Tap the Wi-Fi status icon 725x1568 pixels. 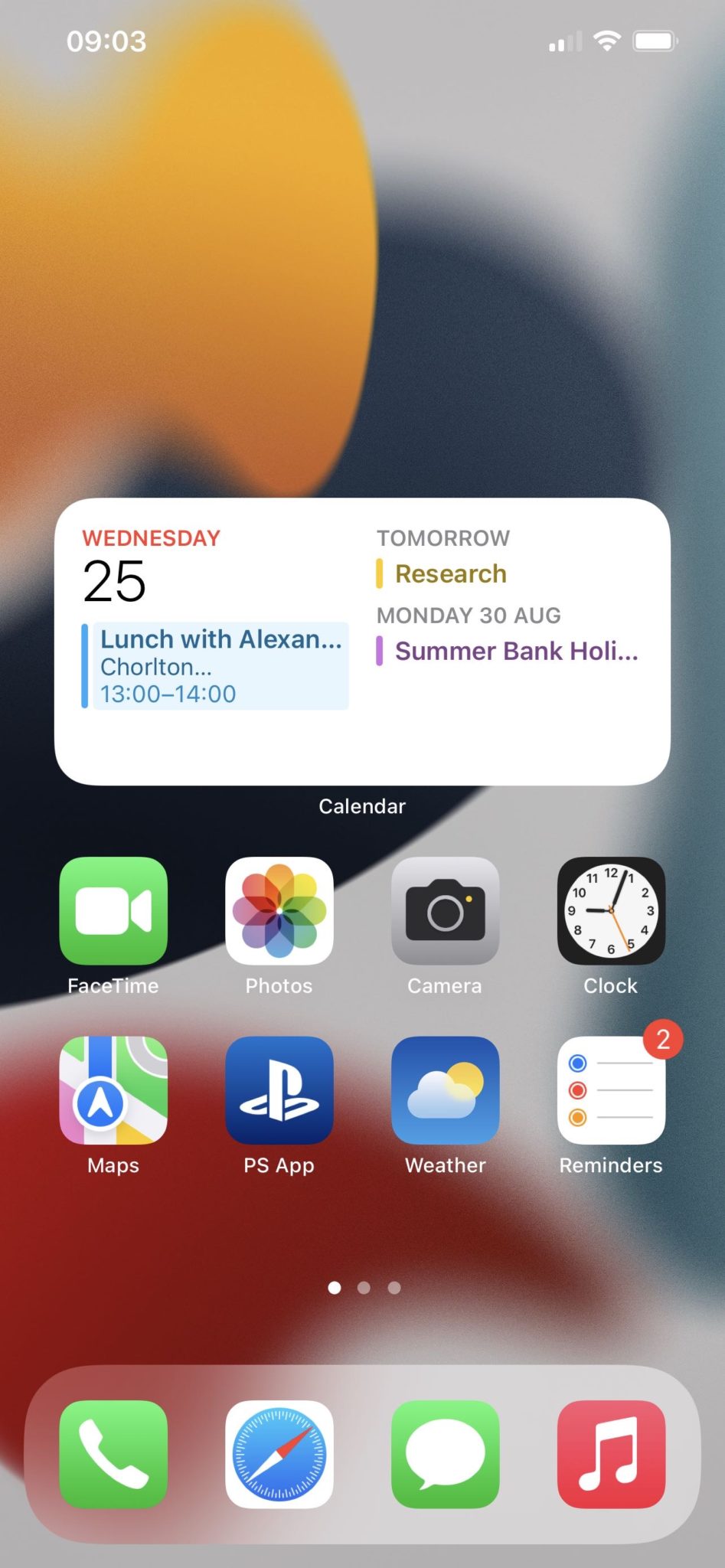pos(607,42)
